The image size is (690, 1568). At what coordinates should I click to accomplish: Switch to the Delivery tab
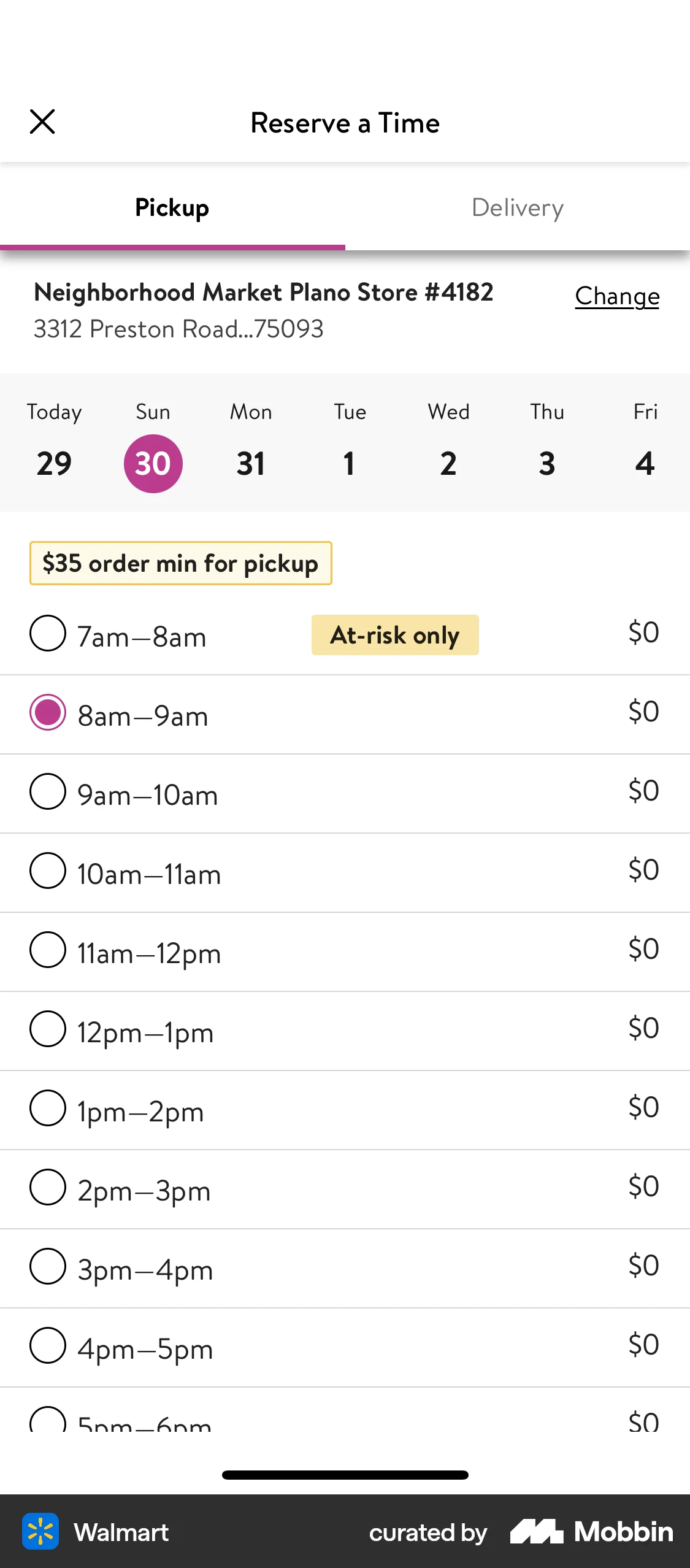(x=518, y=207)
